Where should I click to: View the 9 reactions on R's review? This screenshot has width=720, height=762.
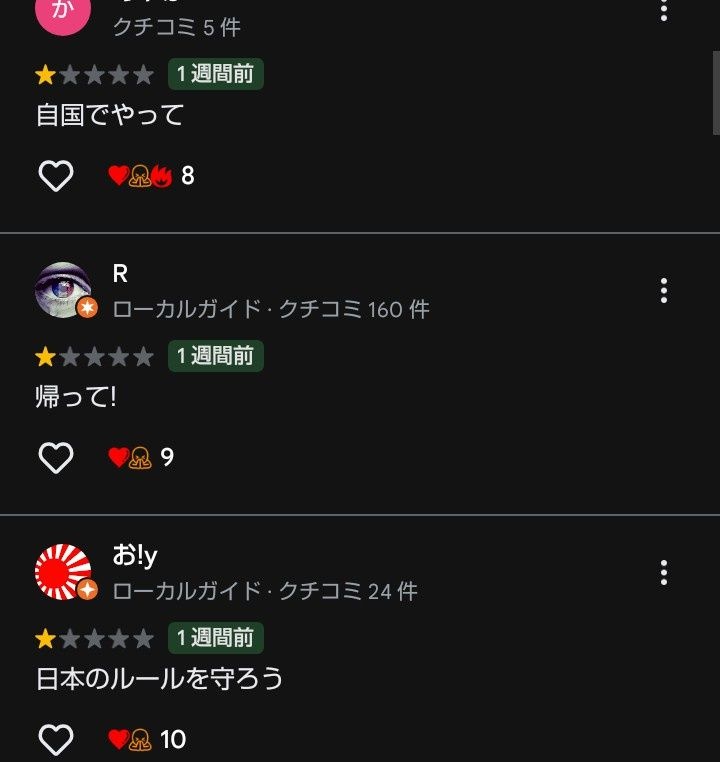pyautogui.click(x=140, y=458)
